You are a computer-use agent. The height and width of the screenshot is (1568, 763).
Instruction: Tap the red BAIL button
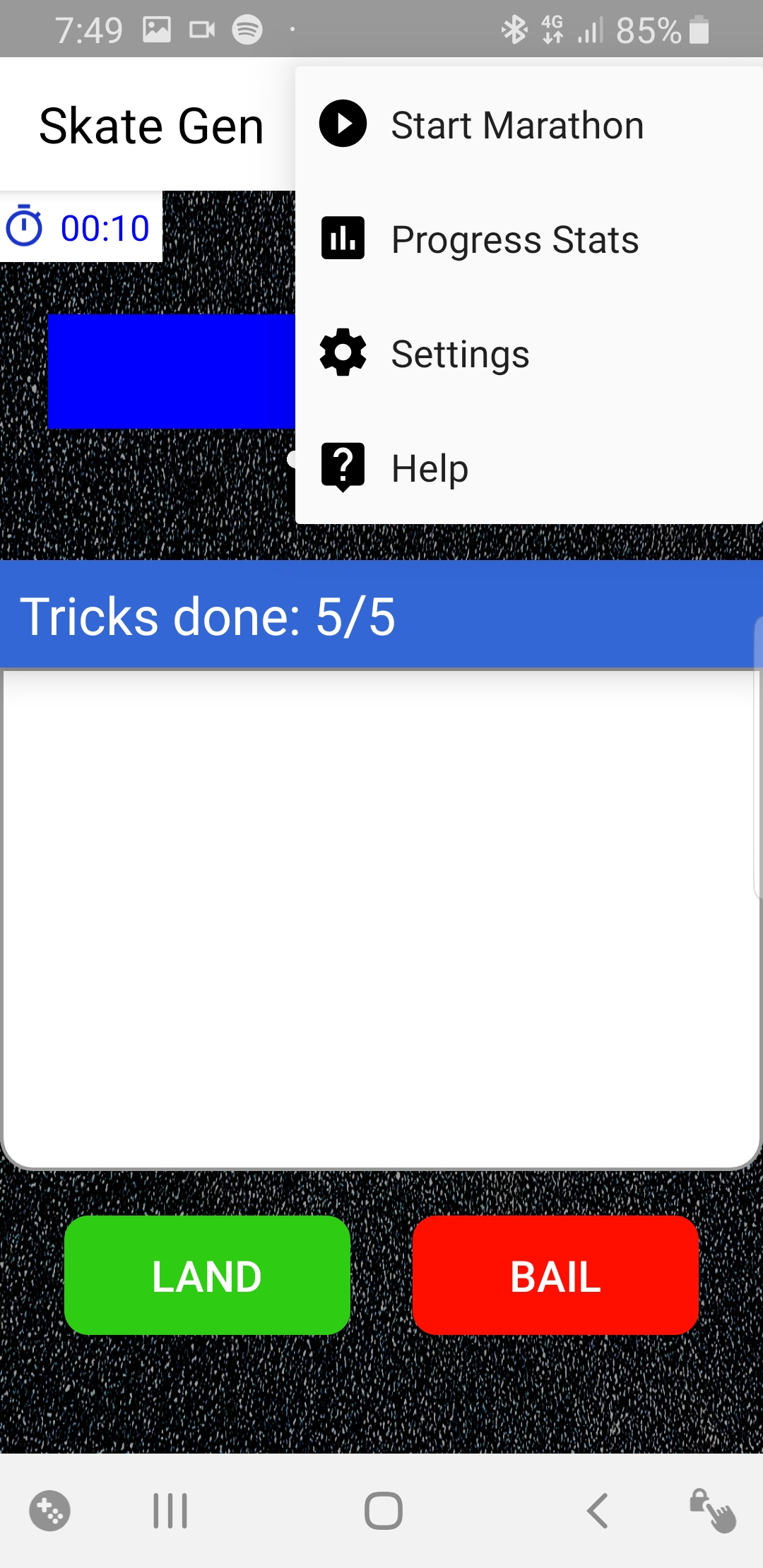(x=555, y=1276)
